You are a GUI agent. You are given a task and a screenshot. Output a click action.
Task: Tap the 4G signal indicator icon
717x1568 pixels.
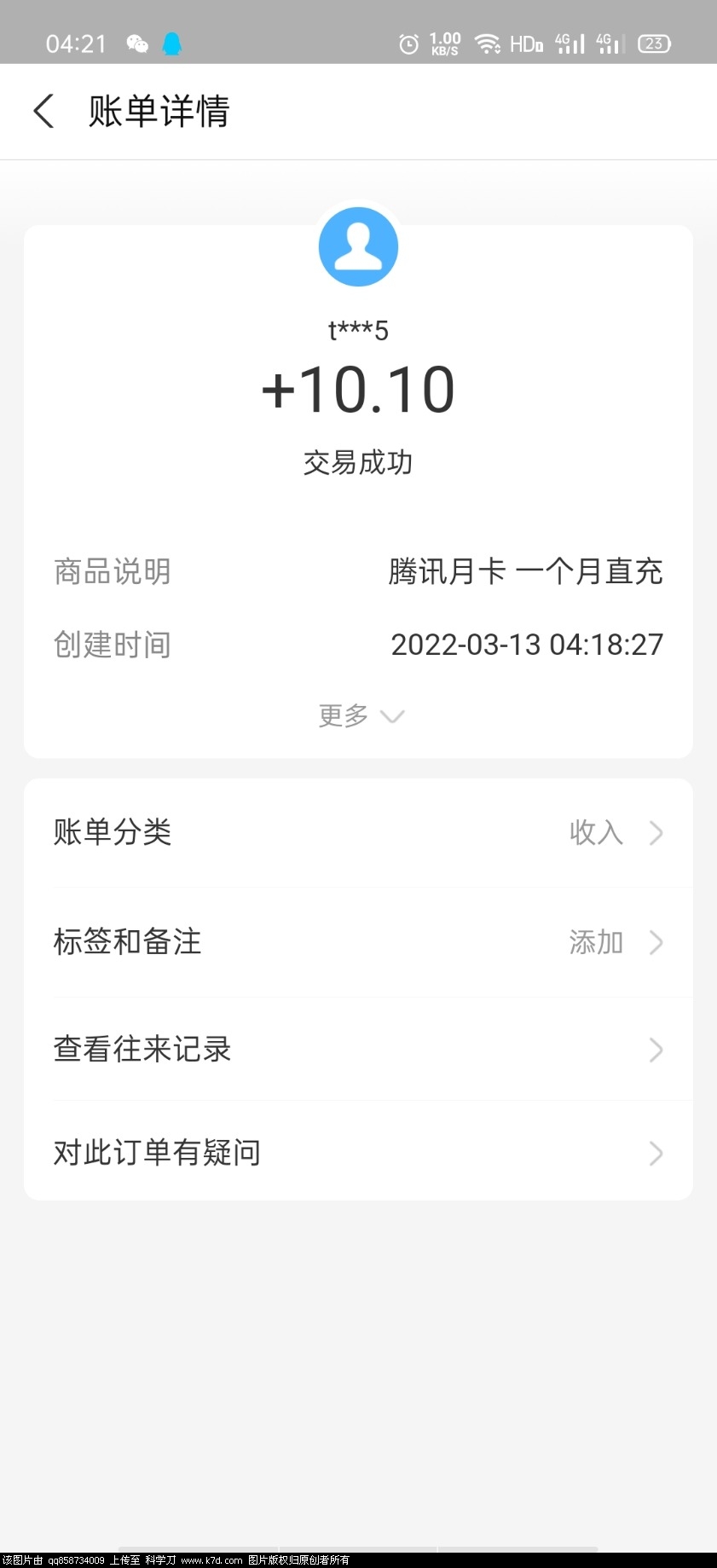click(x=566, y=43)
